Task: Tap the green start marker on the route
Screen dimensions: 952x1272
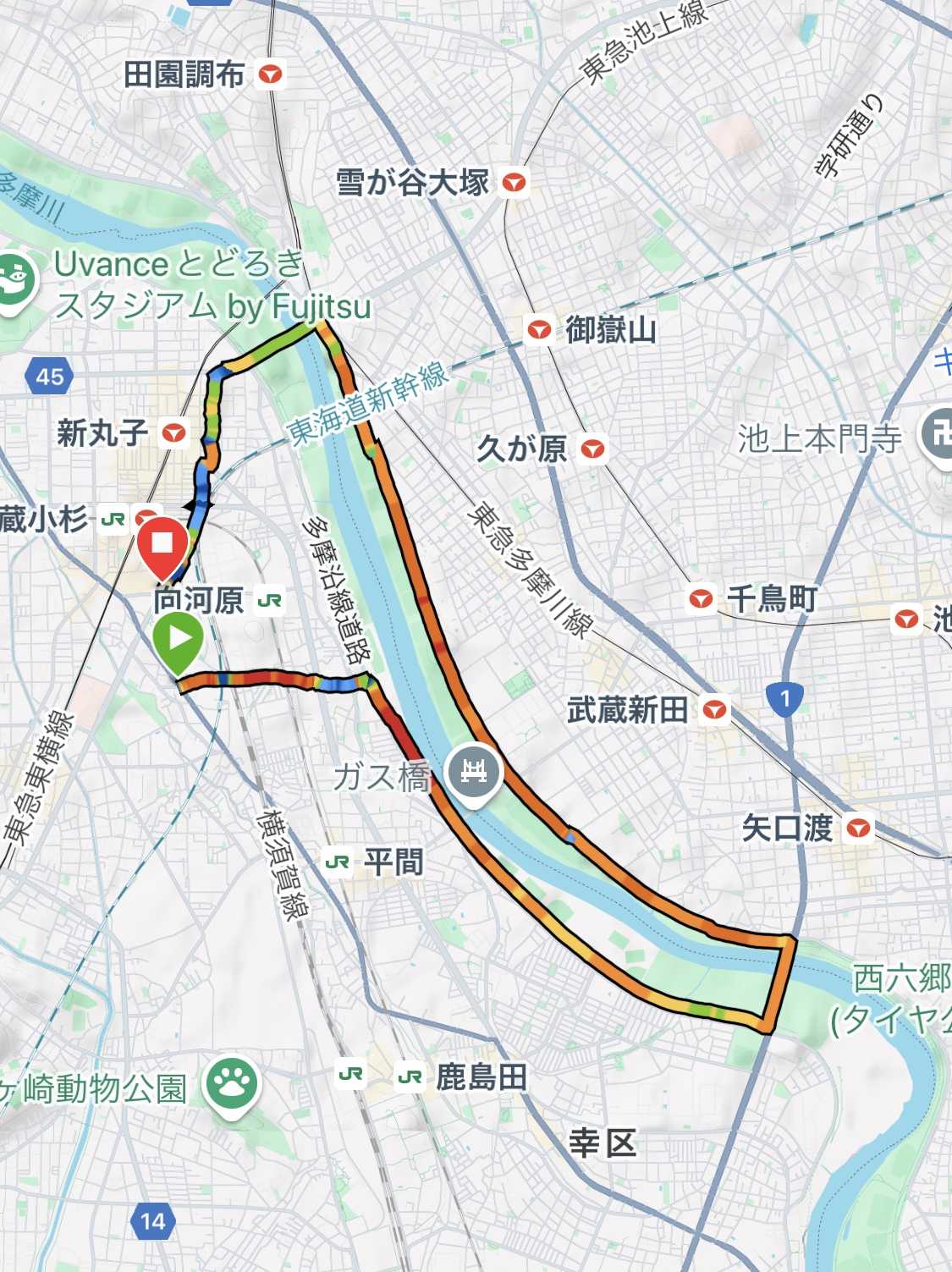Action: pyautogui.click(x=178, y=637)
